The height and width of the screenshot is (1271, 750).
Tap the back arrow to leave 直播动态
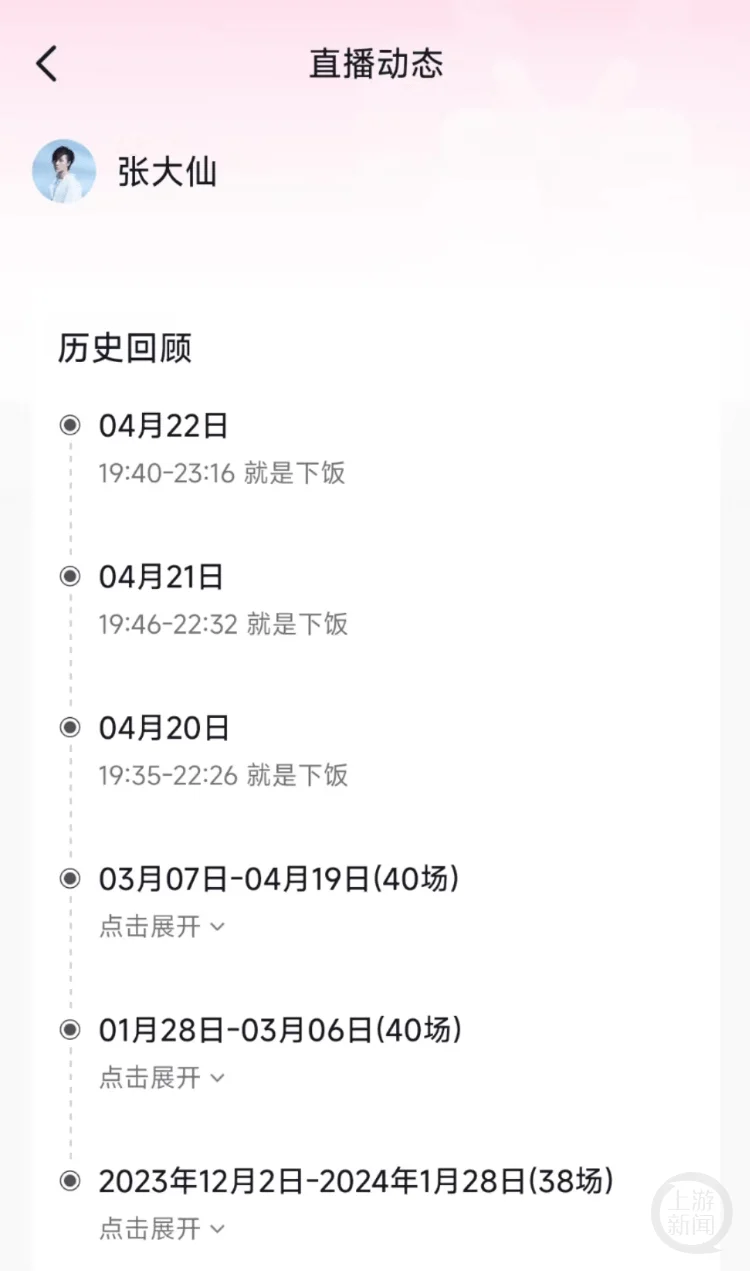46,62
